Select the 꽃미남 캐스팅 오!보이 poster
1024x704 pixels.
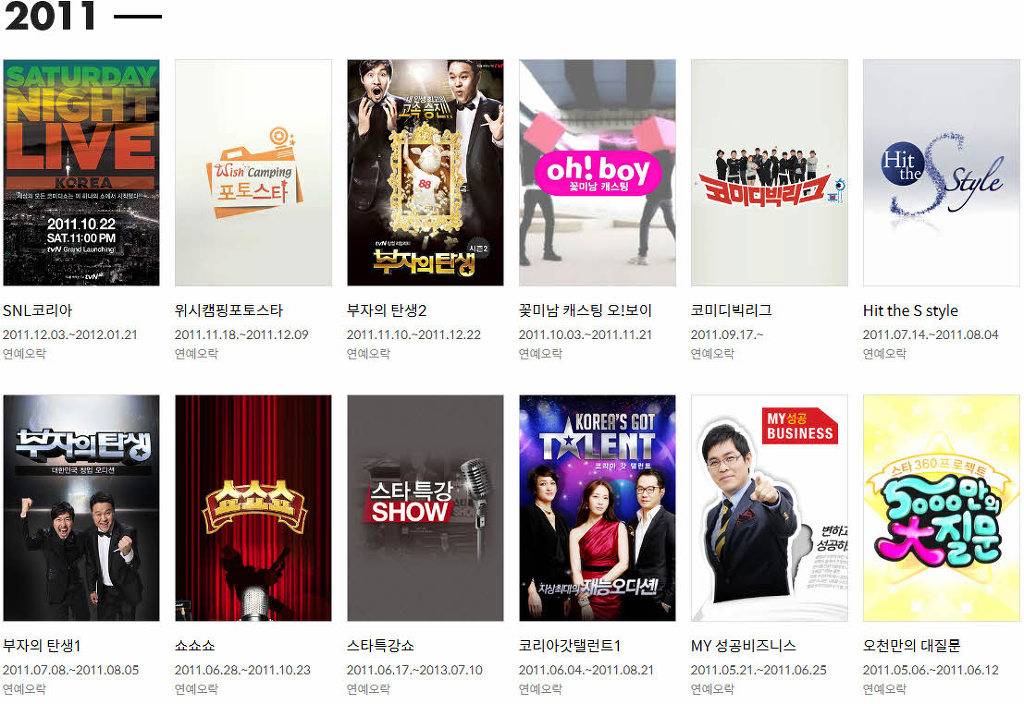point(597,172)
